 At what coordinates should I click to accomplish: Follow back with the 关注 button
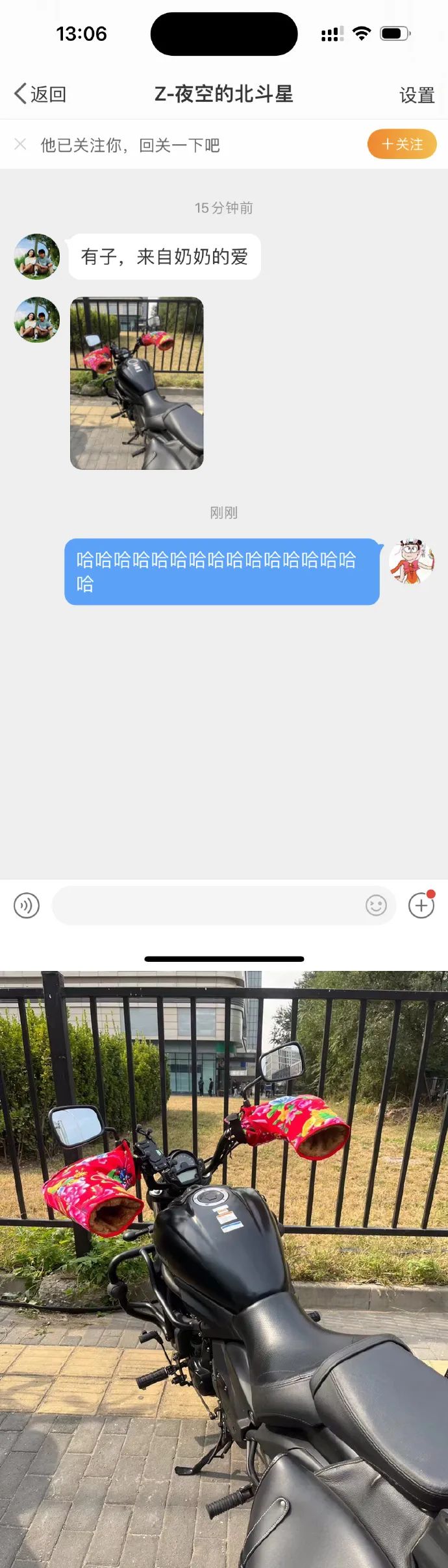[402, 144]
